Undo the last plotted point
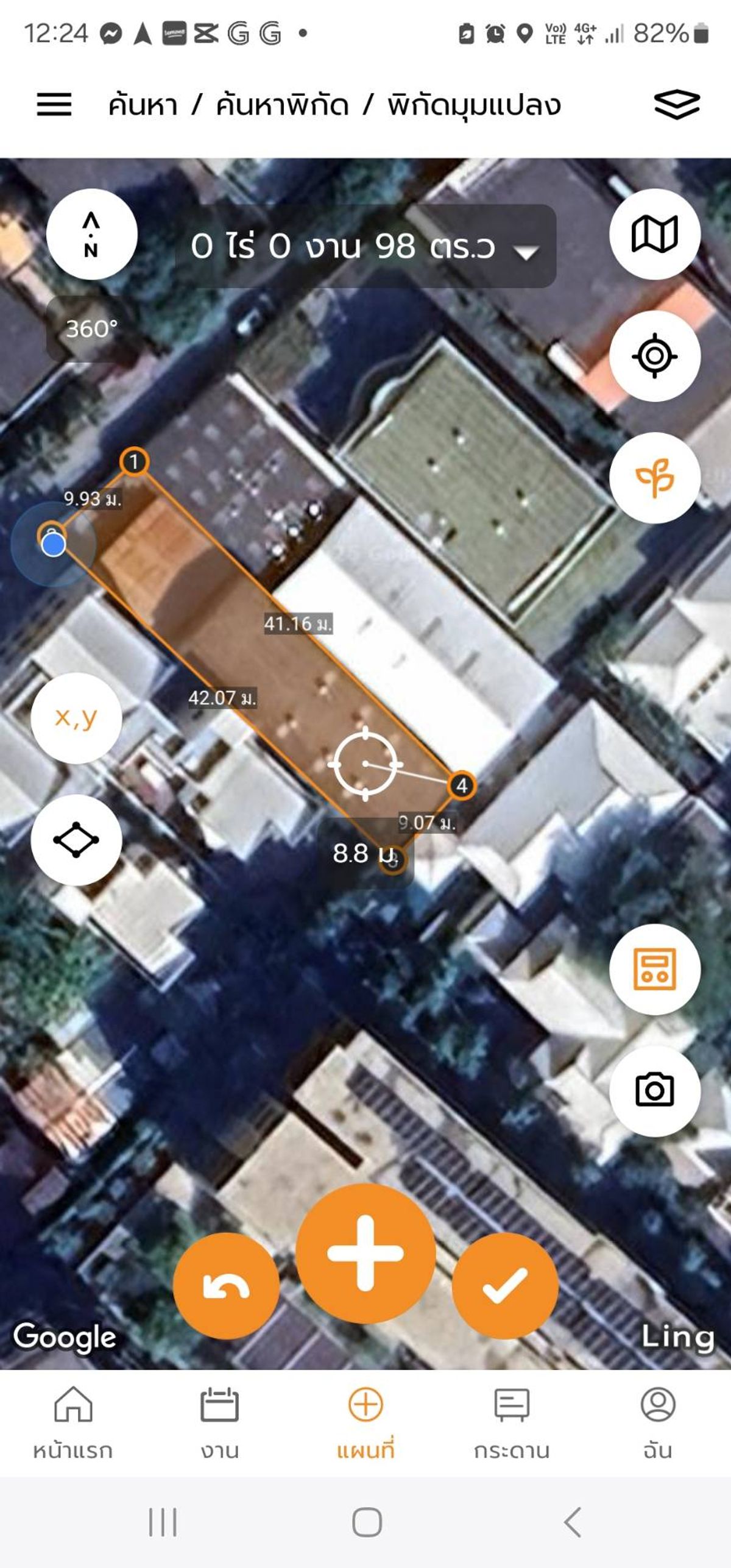This screenshot has width=731, height=1568. tap(227, 1286)
